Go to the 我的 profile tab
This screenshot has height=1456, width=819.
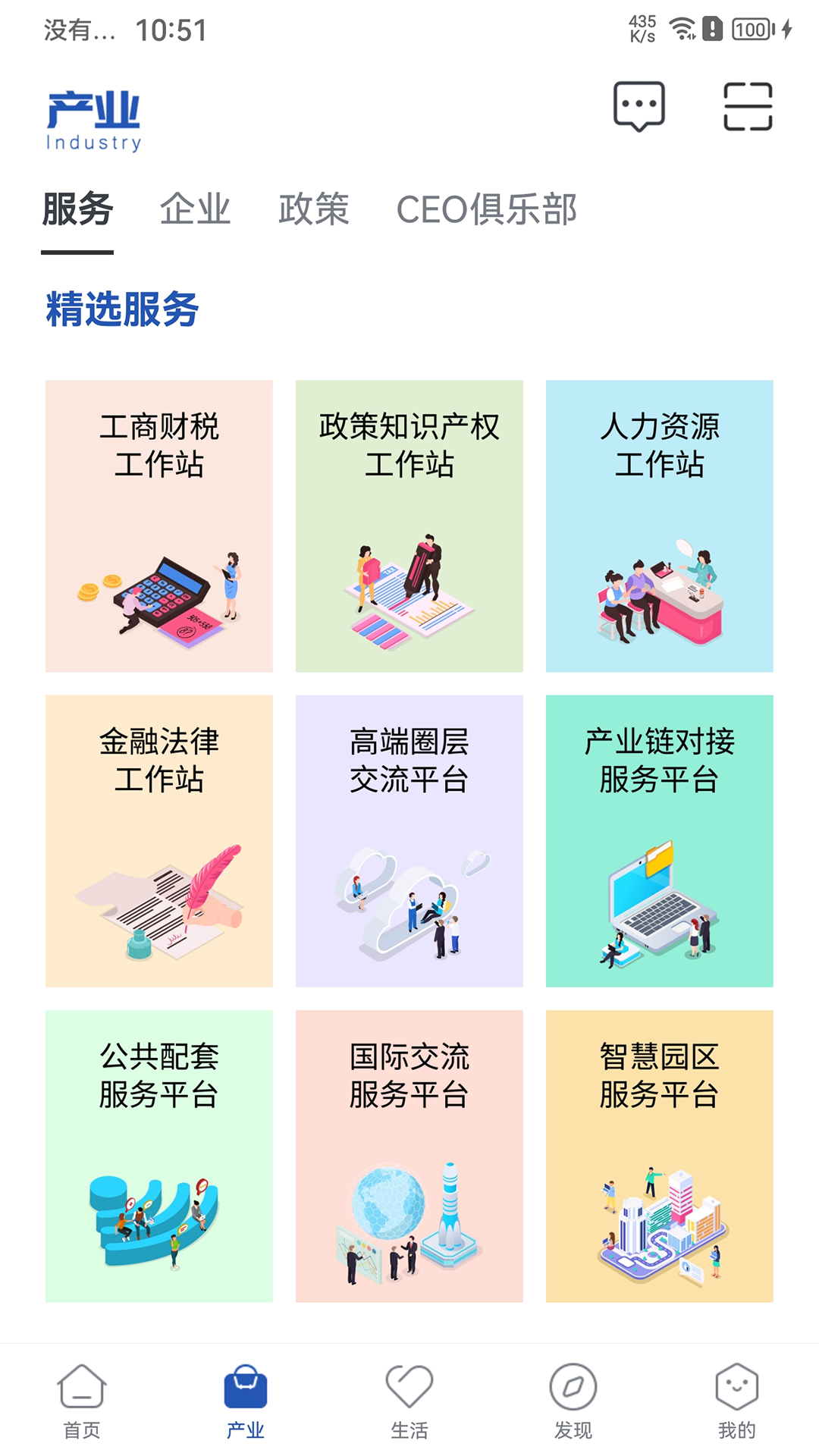tap(737, 1401)
